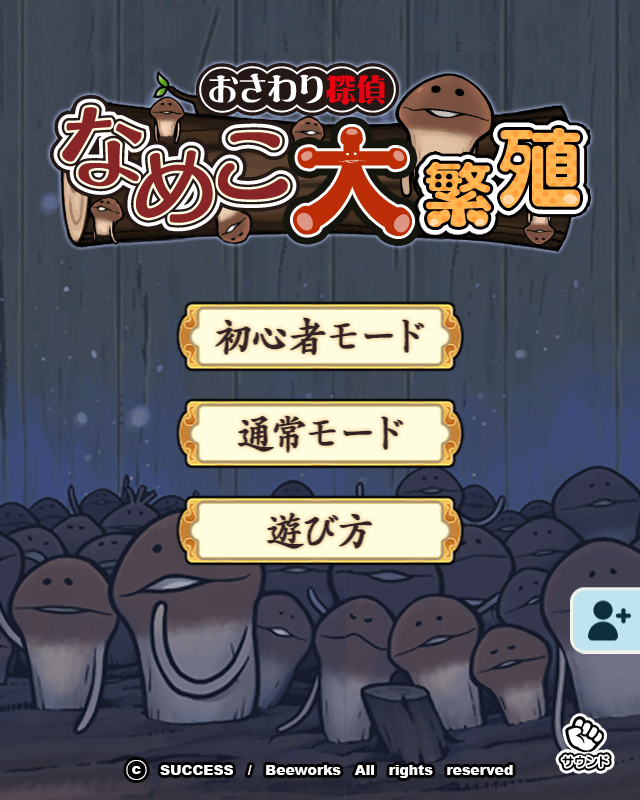Tap the add friend icon
The height and width of the screenshot is (800, 640).
(609, 621)
